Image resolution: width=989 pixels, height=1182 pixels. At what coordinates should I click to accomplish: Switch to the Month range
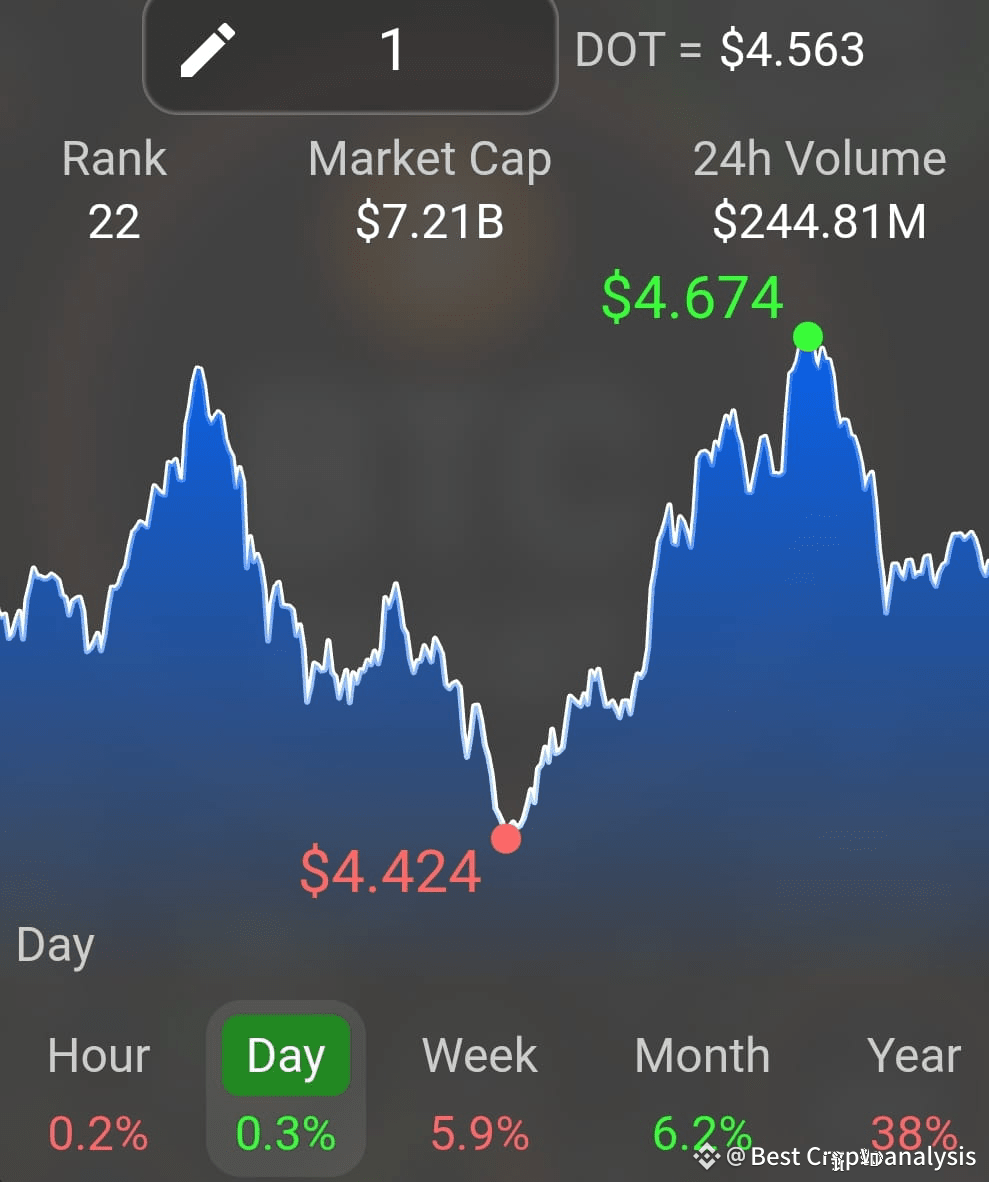702,1057
